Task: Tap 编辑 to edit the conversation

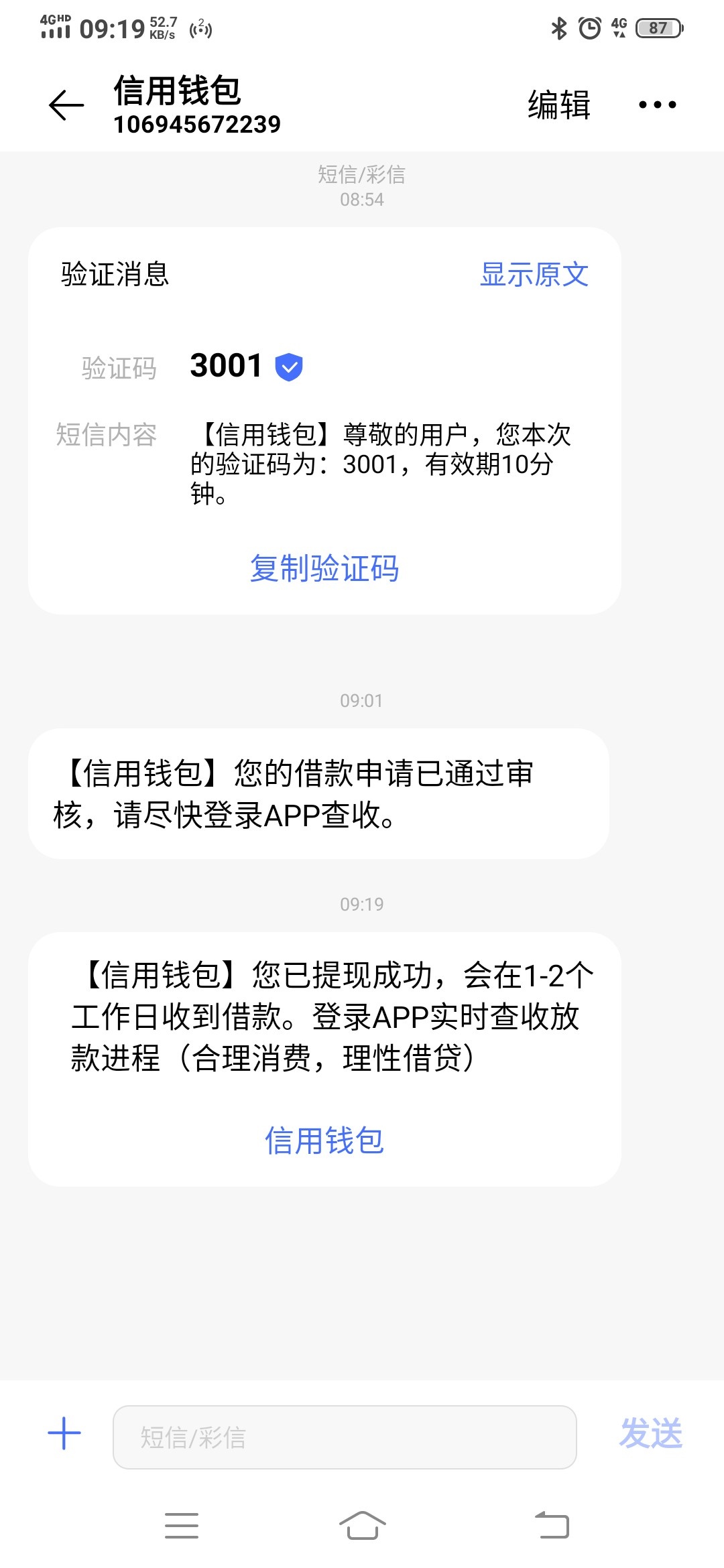Action: (558, 105)
